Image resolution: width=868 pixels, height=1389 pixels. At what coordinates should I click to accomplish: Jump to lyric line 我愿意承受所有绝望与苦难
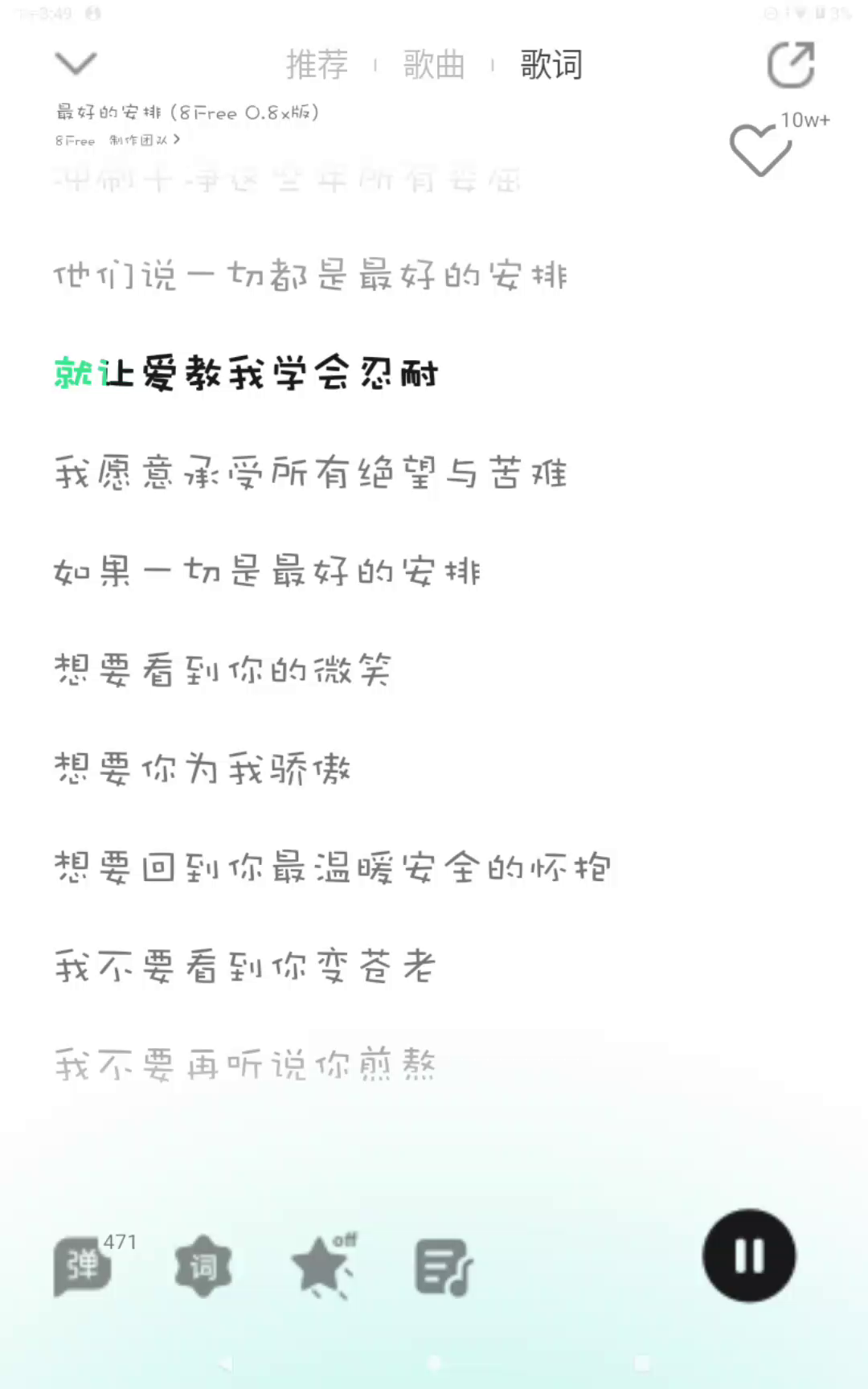[x=310, y=473]
